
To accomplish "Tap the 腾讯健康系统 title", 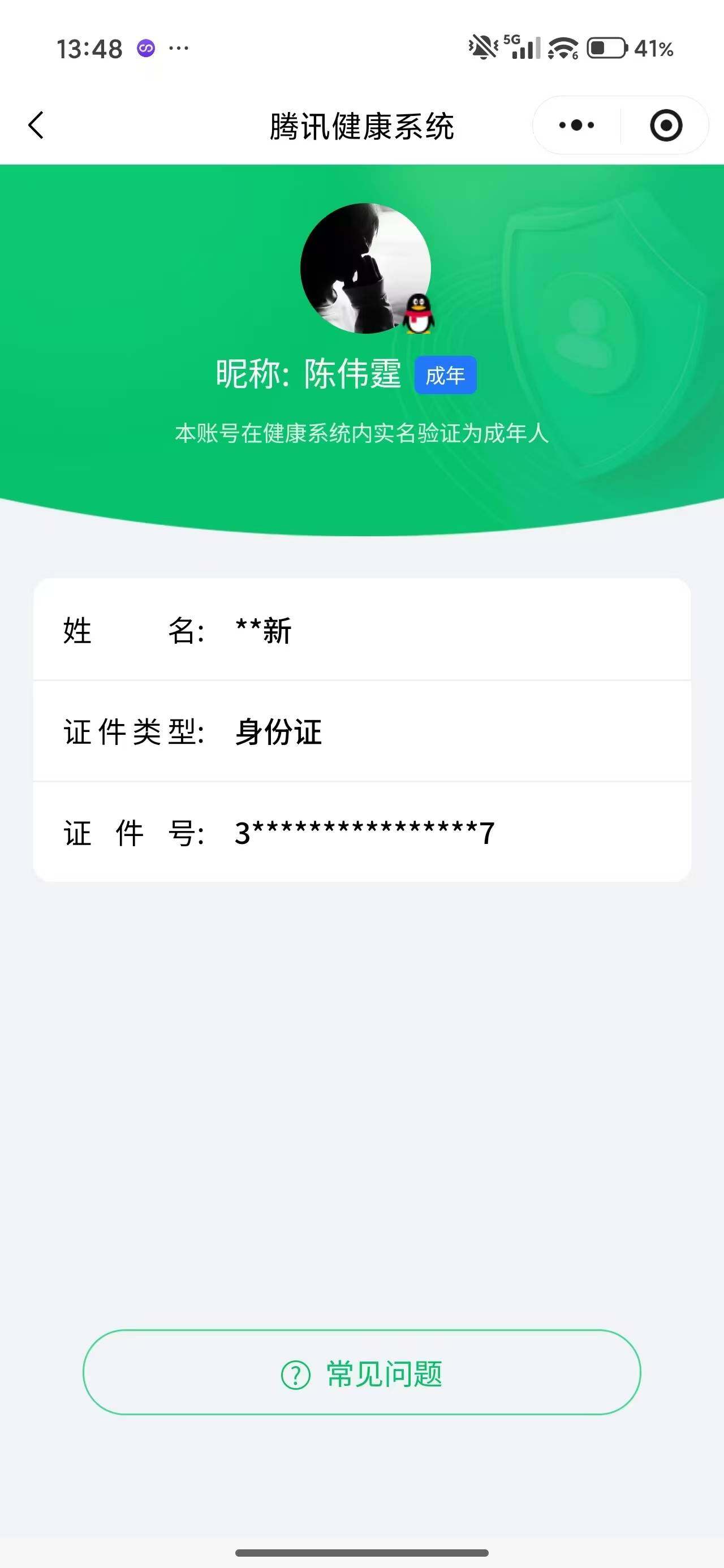I will 361,126.
